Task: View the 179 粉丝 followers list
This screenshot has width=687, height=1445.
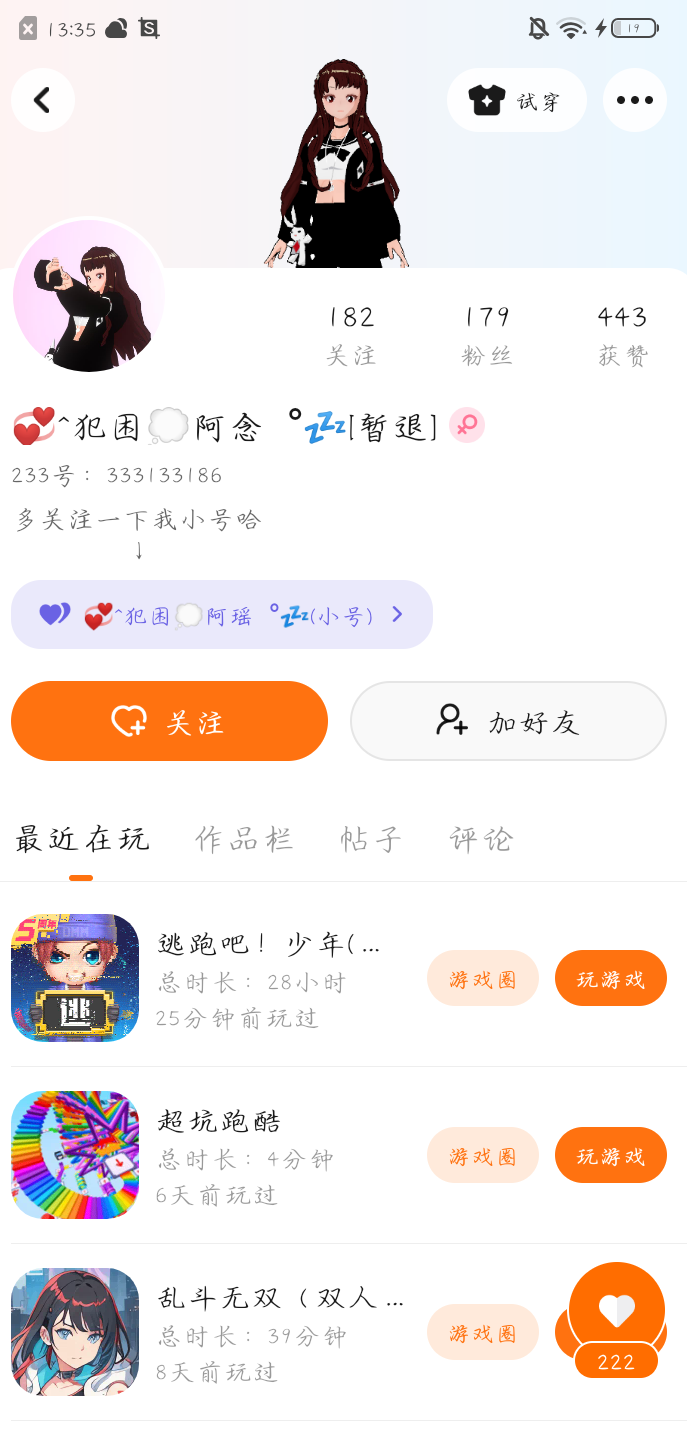Action: [487, 335]
